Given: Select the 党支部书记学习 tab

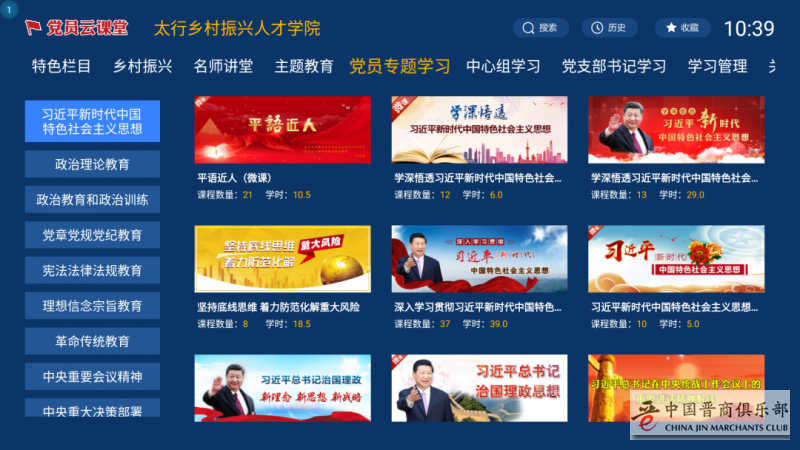Looking at the screenshot, I should coord(613,66).
